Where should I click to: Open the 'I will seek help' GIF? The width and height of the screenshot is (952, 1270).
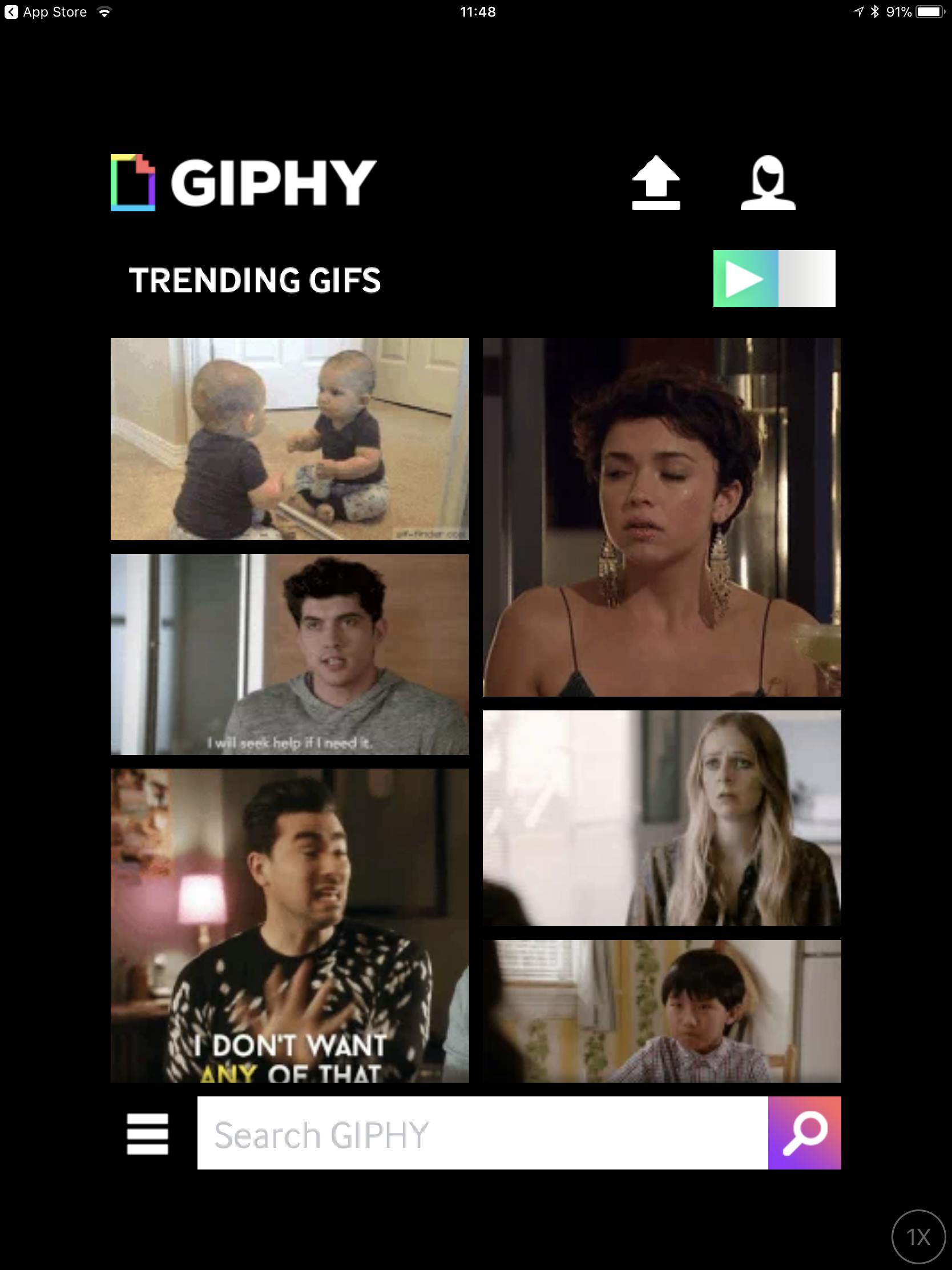(290, 654)
